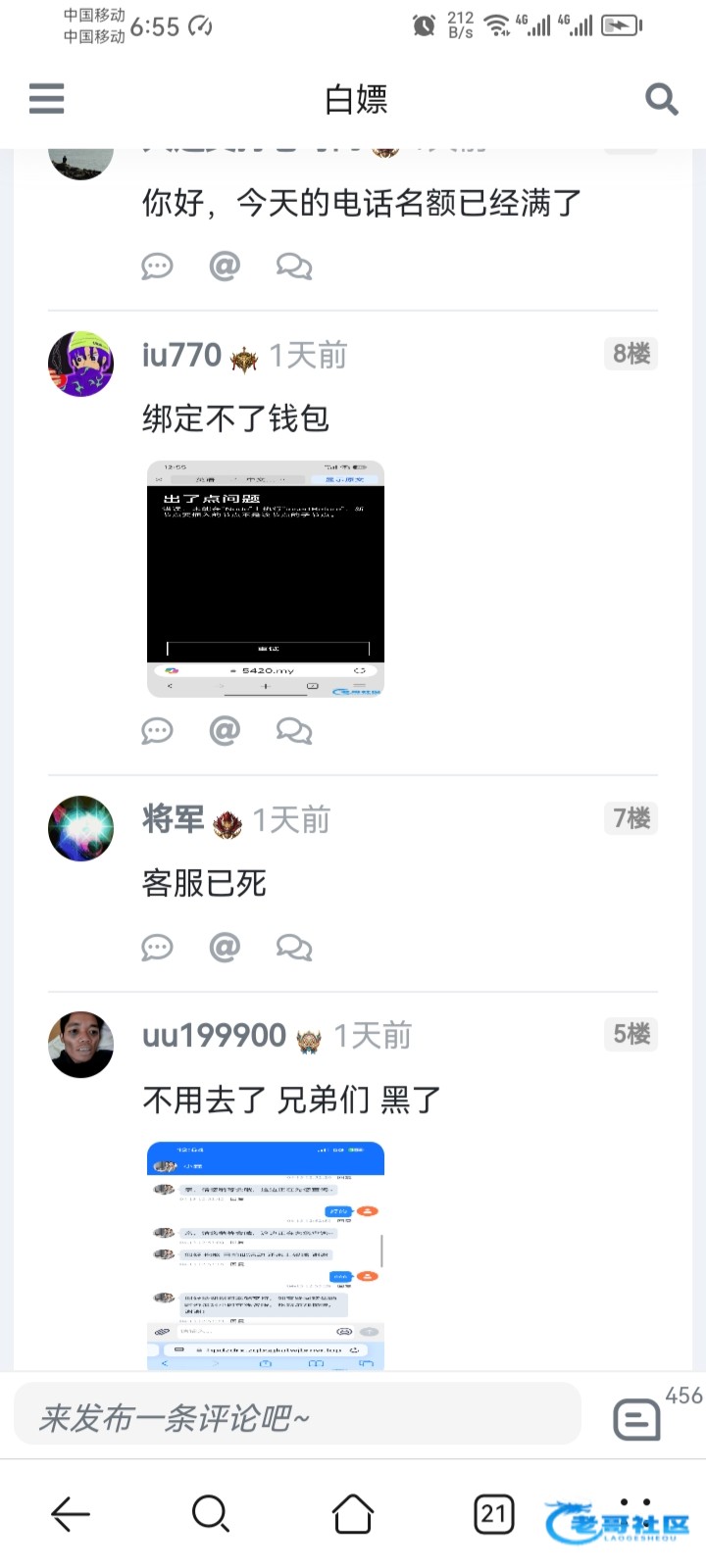The height and width of the screenshot is (1568, 706).
Task: Open the browser's 21 tabs switcher
Action: [494, 1514]
